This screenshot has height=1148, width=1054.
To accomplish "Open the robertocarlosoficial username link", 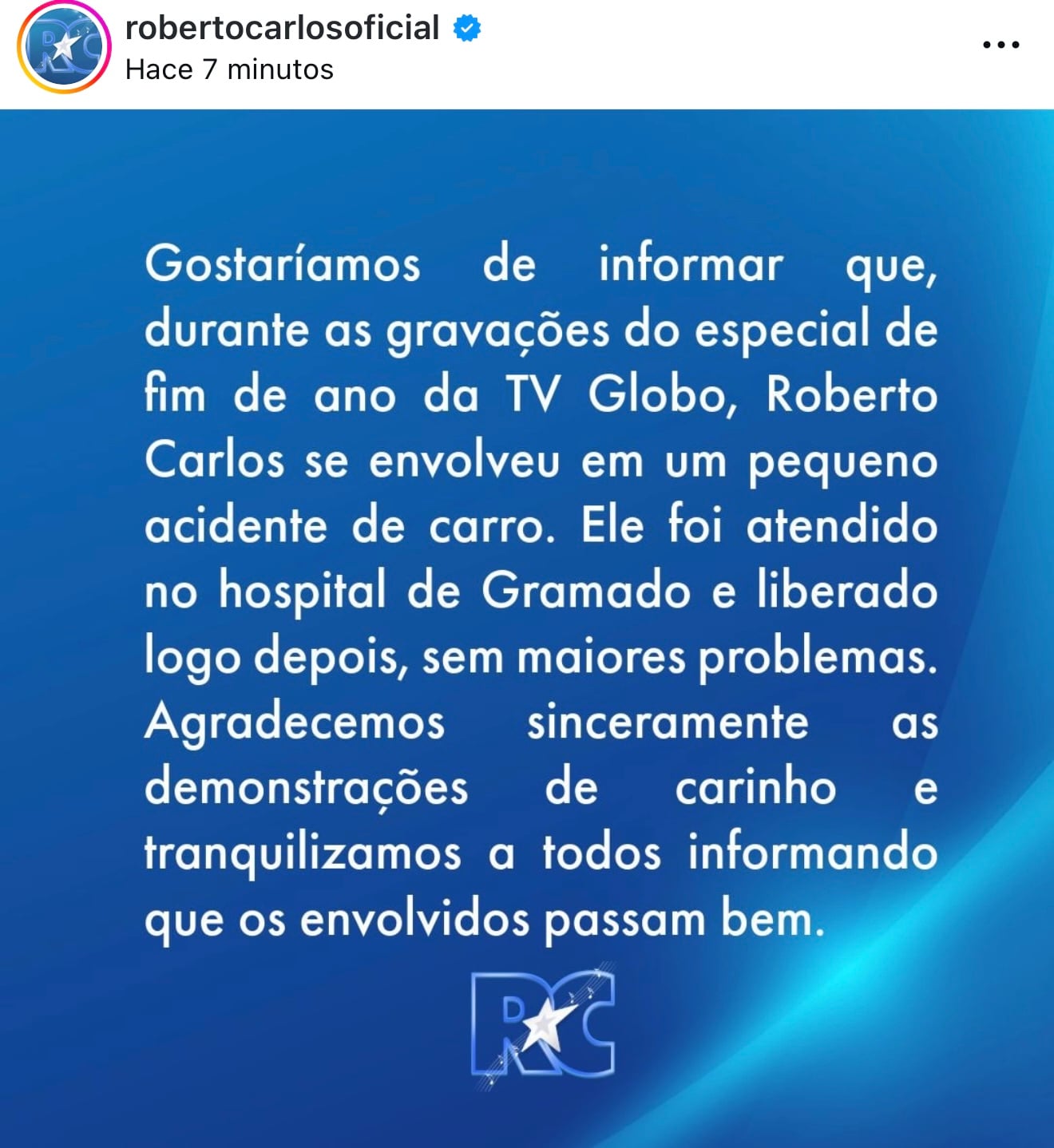I will tap(282, 29).
